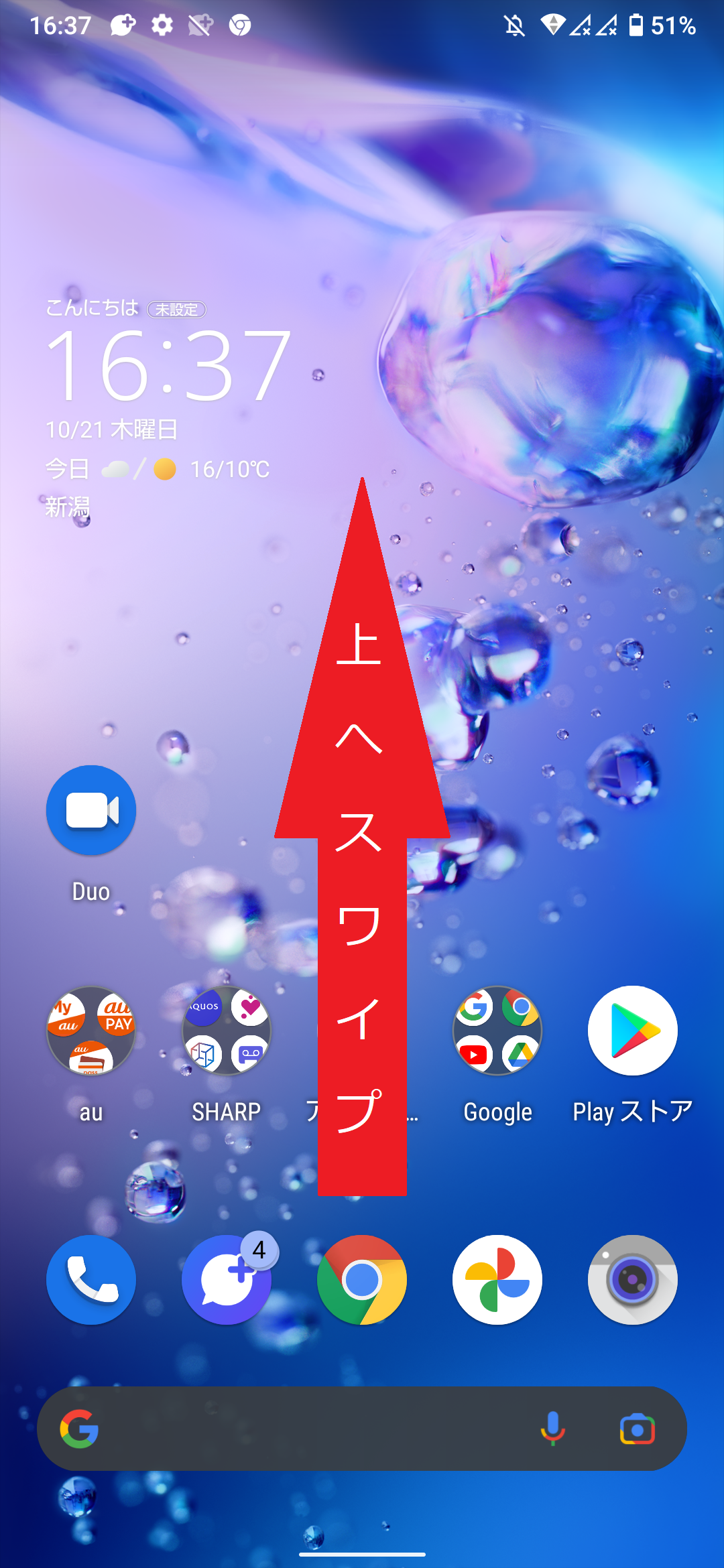
Task: Open the au app folder
Action: [x=91, y=1031]
